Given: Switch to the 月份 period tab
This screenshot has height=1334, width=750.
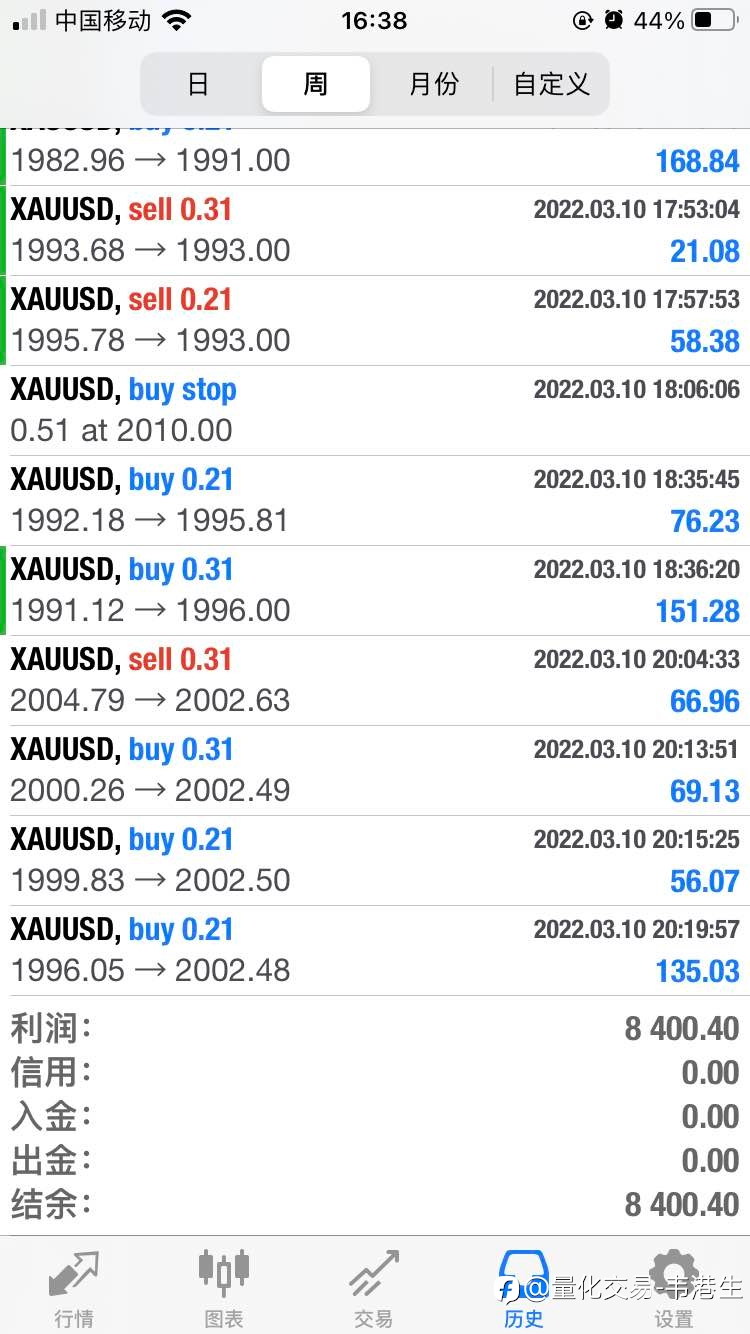Looking at the screenshot, I should click(x=433, y=84).
